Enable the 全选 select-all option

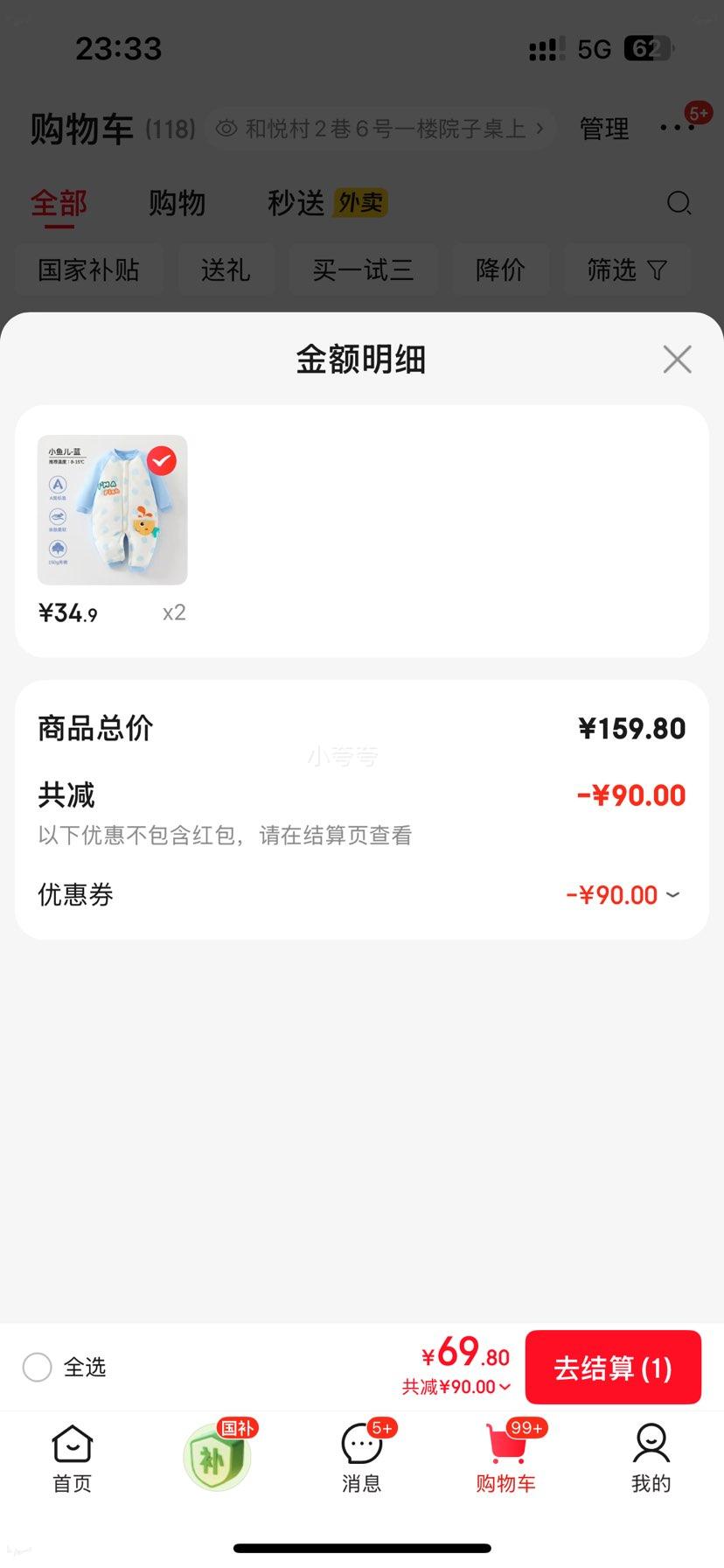pyautogui.click(x=38, y=1367)
